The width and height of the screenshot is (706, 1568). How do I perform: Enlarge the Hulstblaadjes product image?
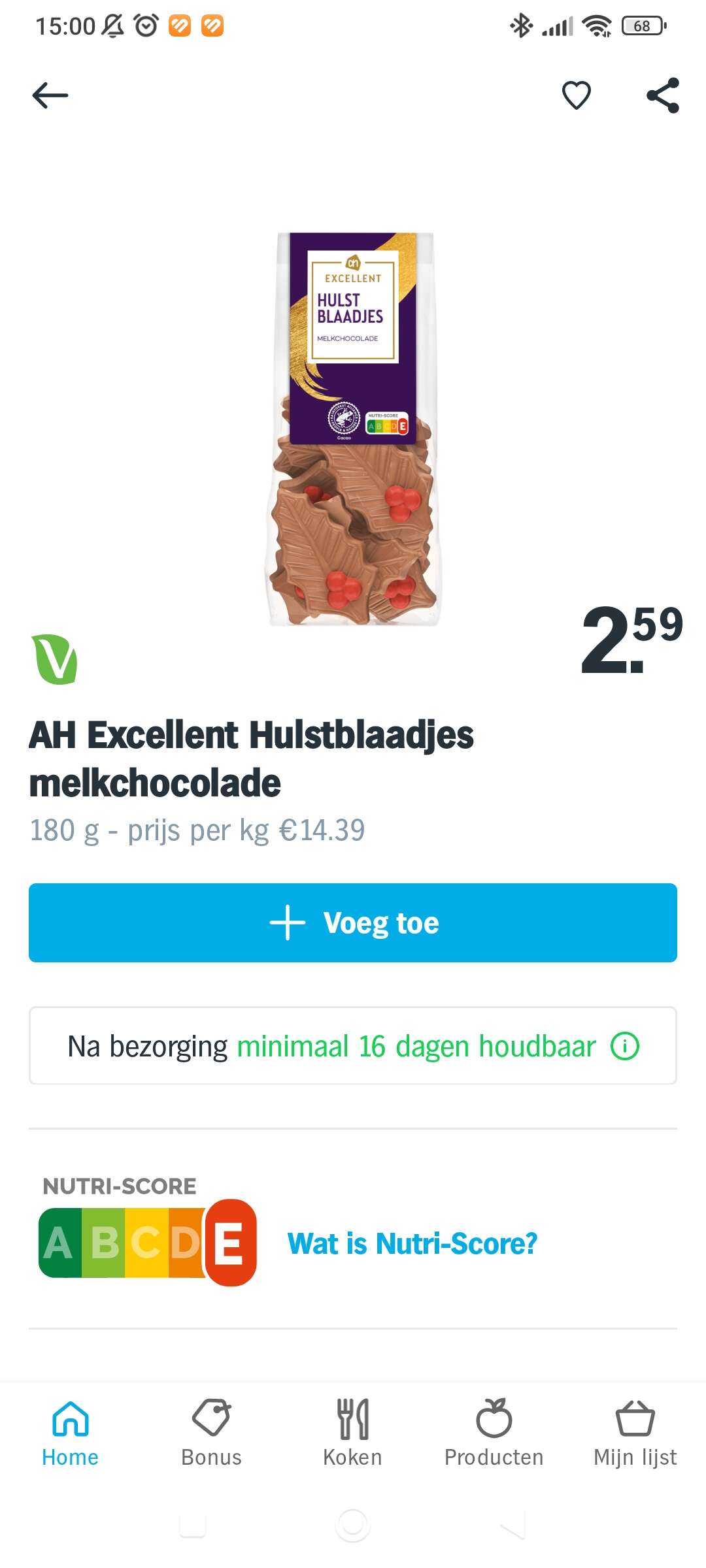(353, 429)
